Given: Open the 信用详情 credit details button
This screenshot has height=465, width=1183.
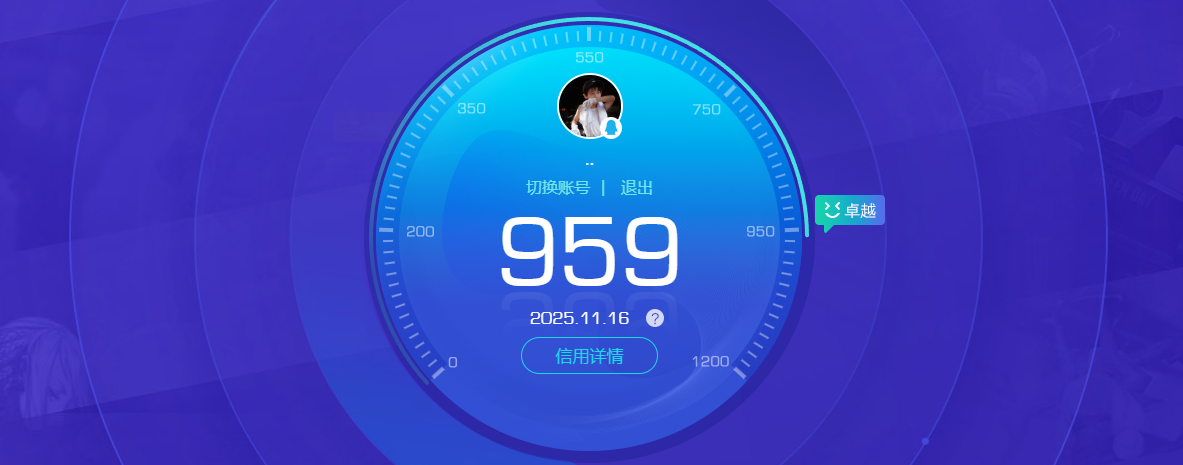Looking at the screenshot, I should 589,356.
